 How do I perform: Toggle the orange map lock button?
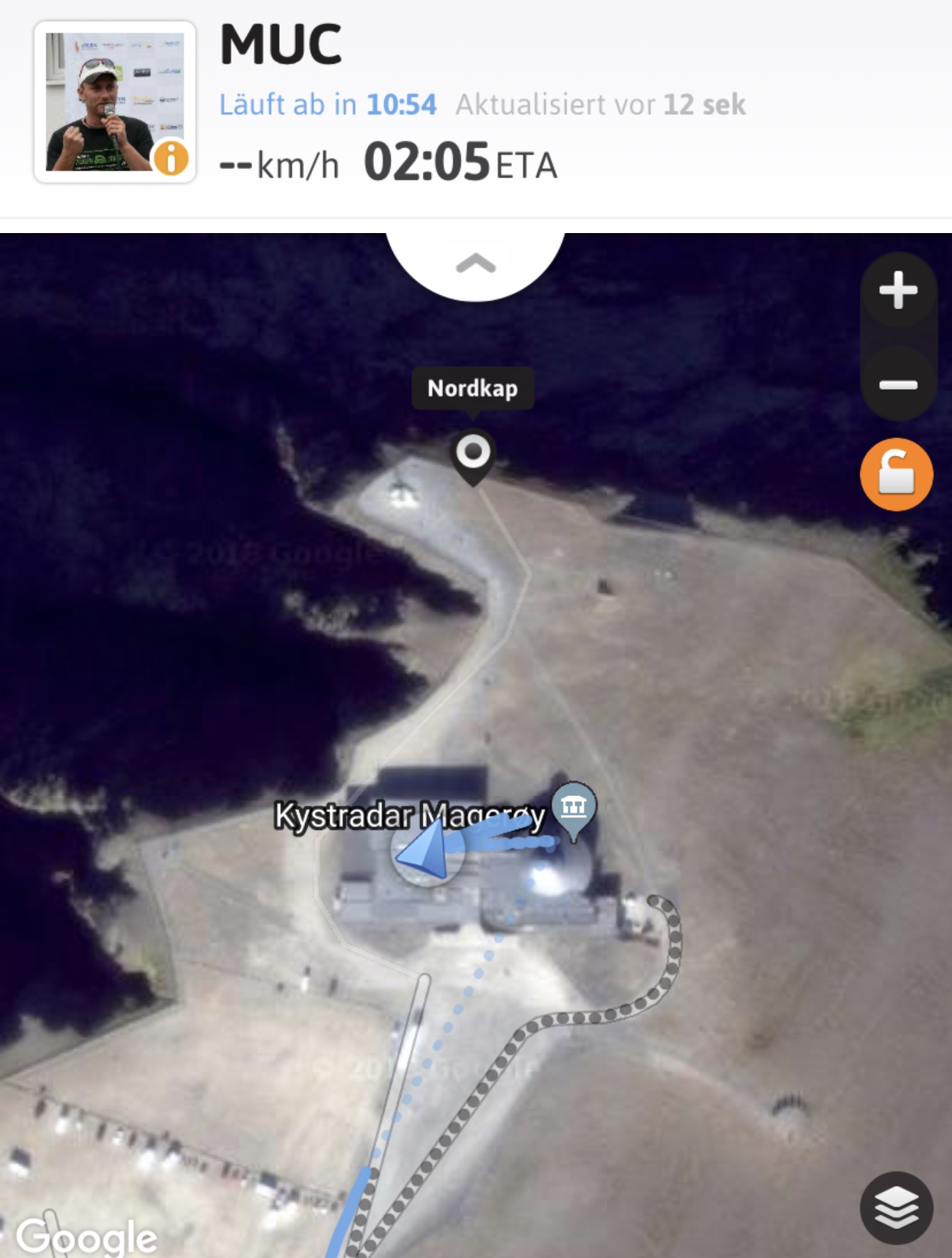896,475
